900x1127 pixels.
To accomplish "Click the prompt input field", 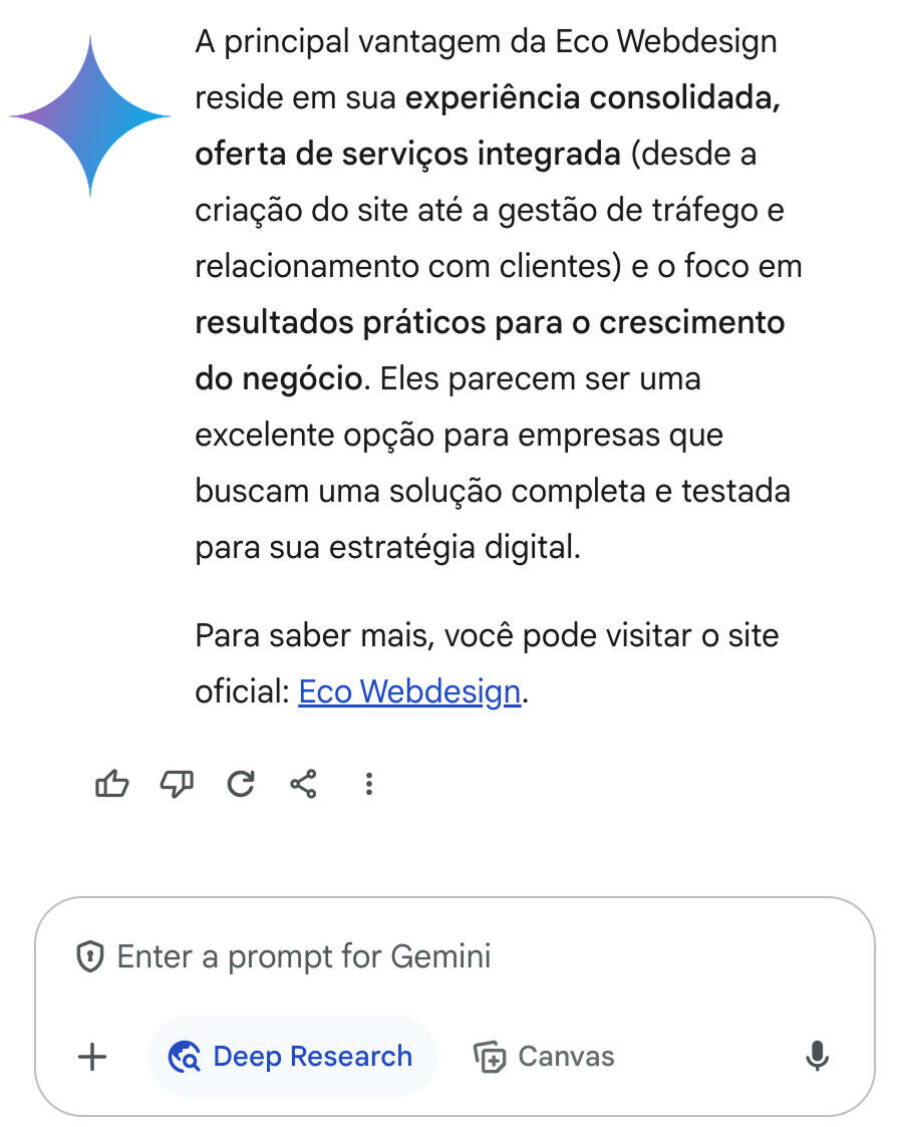I will click(x=450, y=956).
